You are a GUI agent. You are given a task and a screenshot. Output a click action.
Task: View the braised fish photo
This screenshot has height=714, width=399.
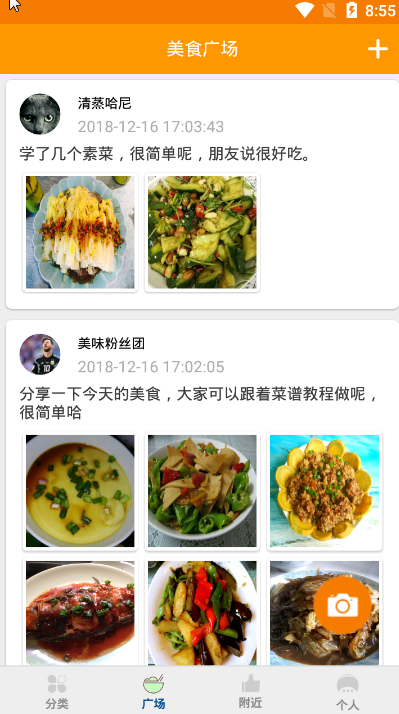click(x=80, y=612)
